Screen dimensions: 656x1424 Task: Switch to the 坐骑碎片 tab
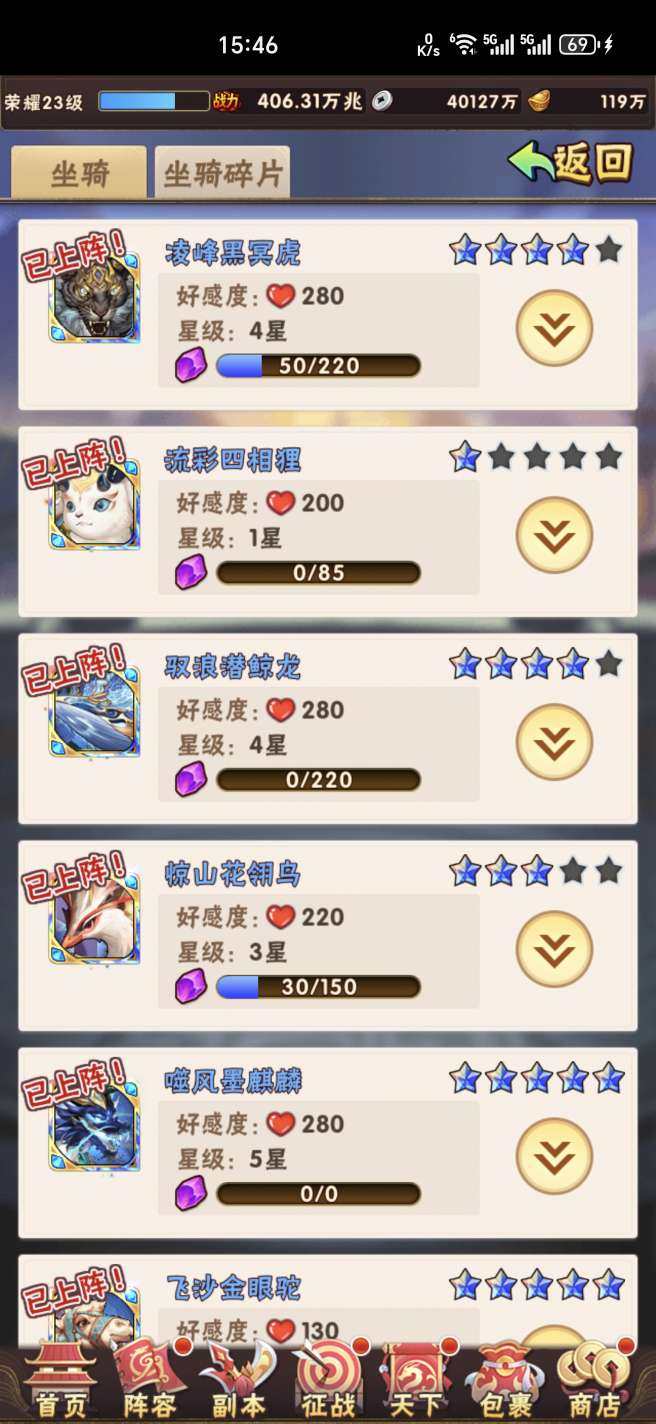(223, 174)
